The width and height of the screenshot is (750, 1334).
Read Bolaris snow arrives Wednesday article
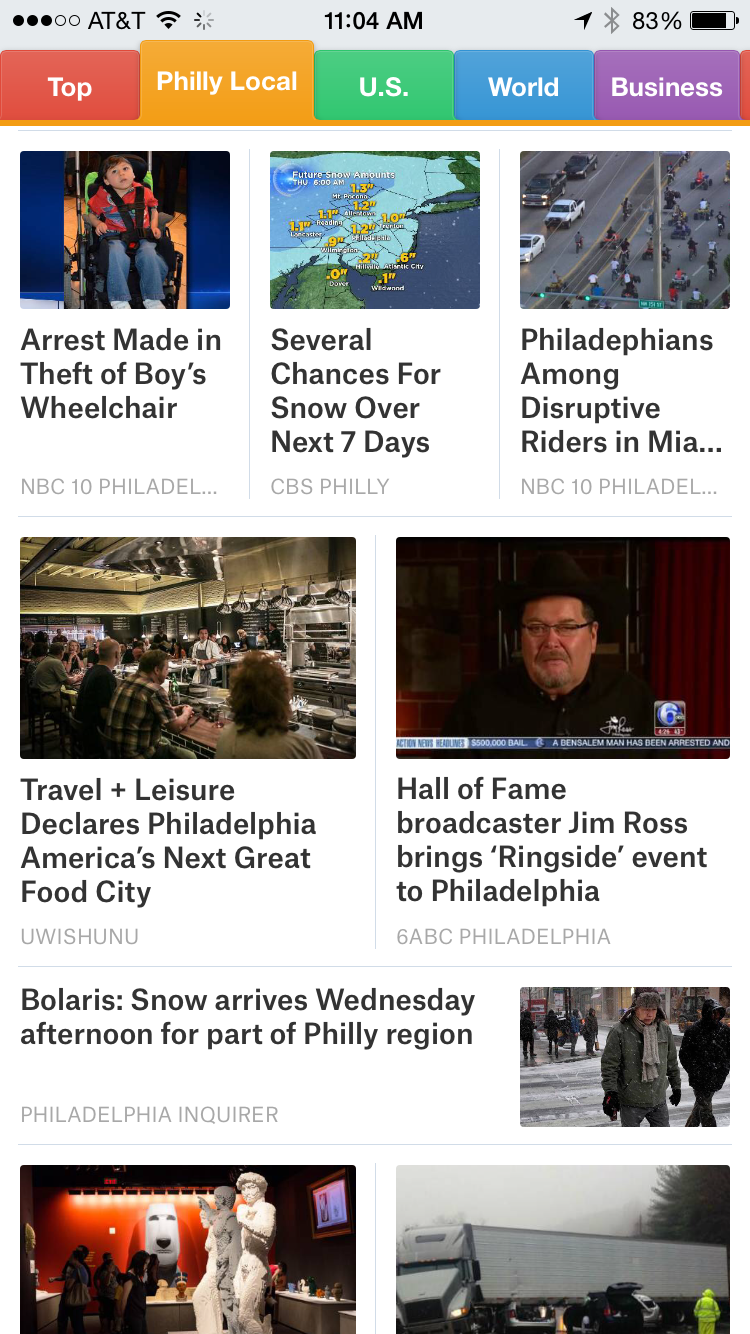point(248,1017)
